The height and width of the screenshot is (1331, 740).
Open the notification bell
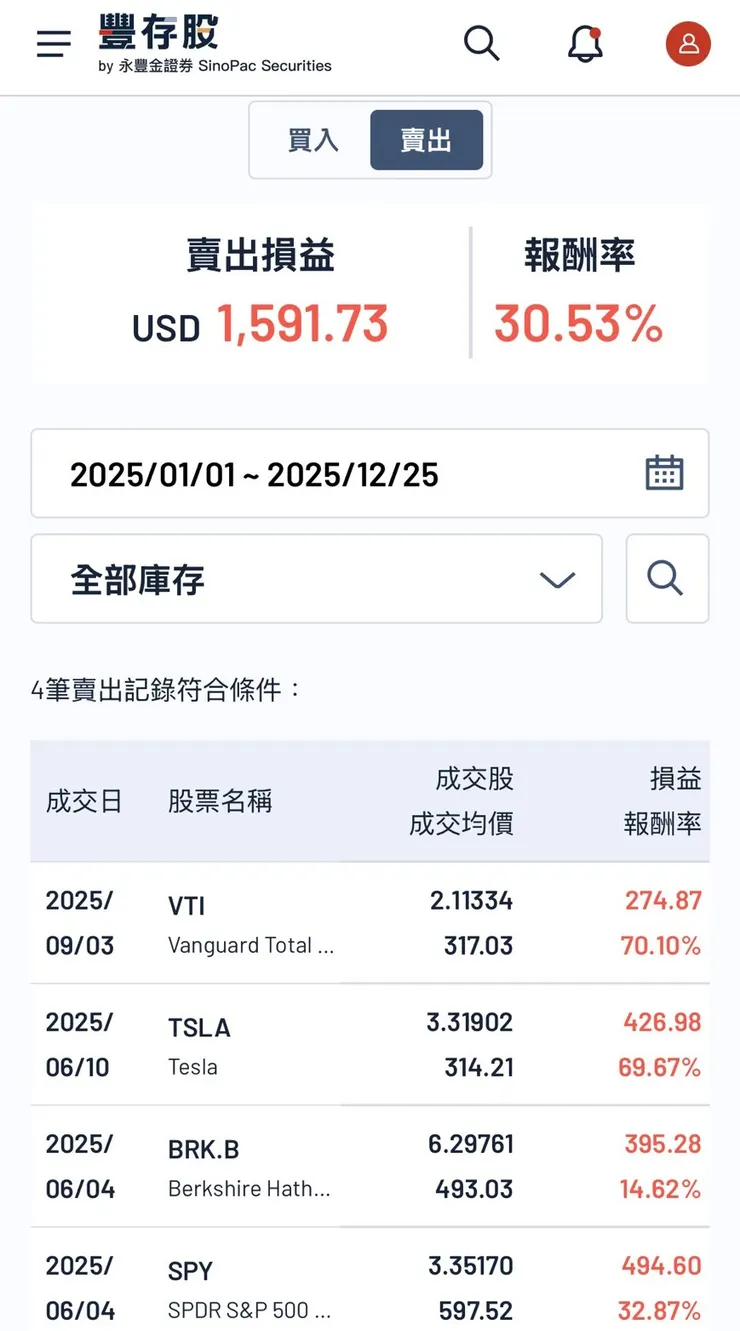[x=583, y=45]
